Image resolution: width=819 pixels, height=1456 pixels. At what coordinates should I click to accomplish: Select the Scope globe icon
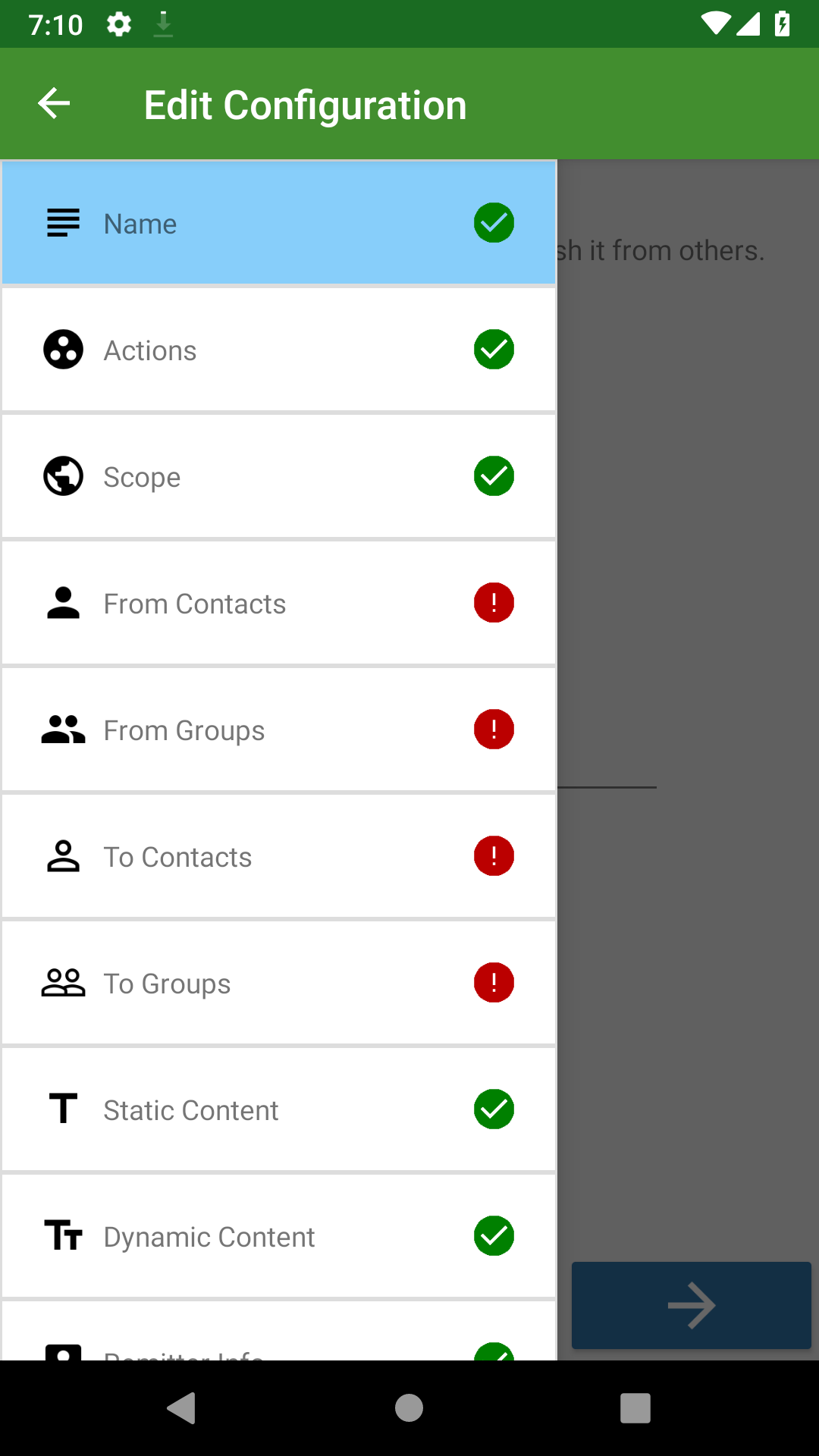(62, 476)
